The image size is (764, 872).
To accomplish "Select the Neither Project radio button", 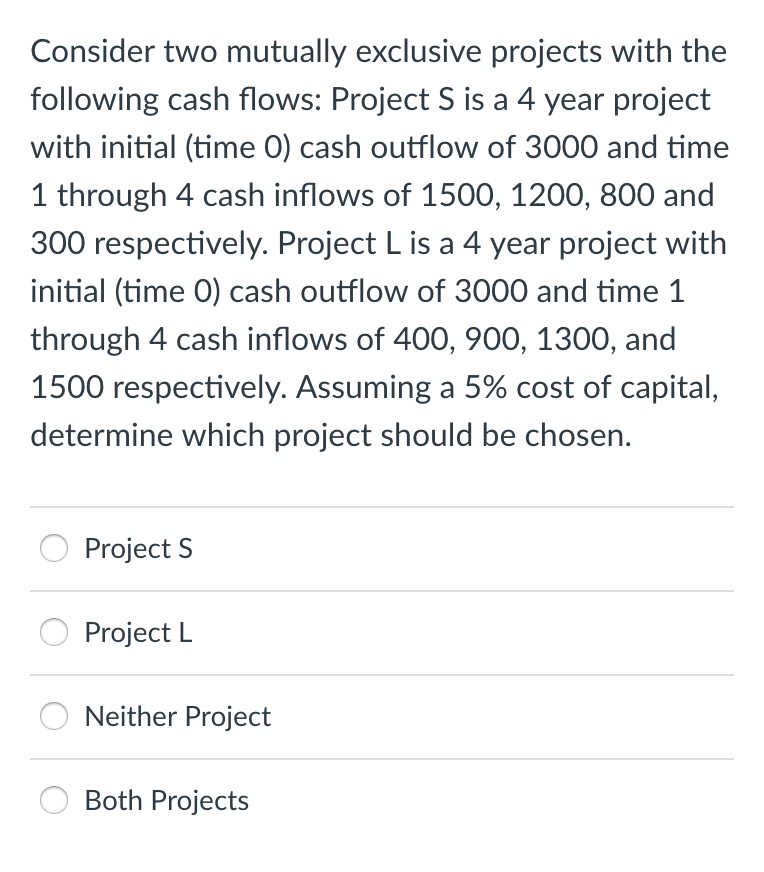I will [x=53, y=716].
